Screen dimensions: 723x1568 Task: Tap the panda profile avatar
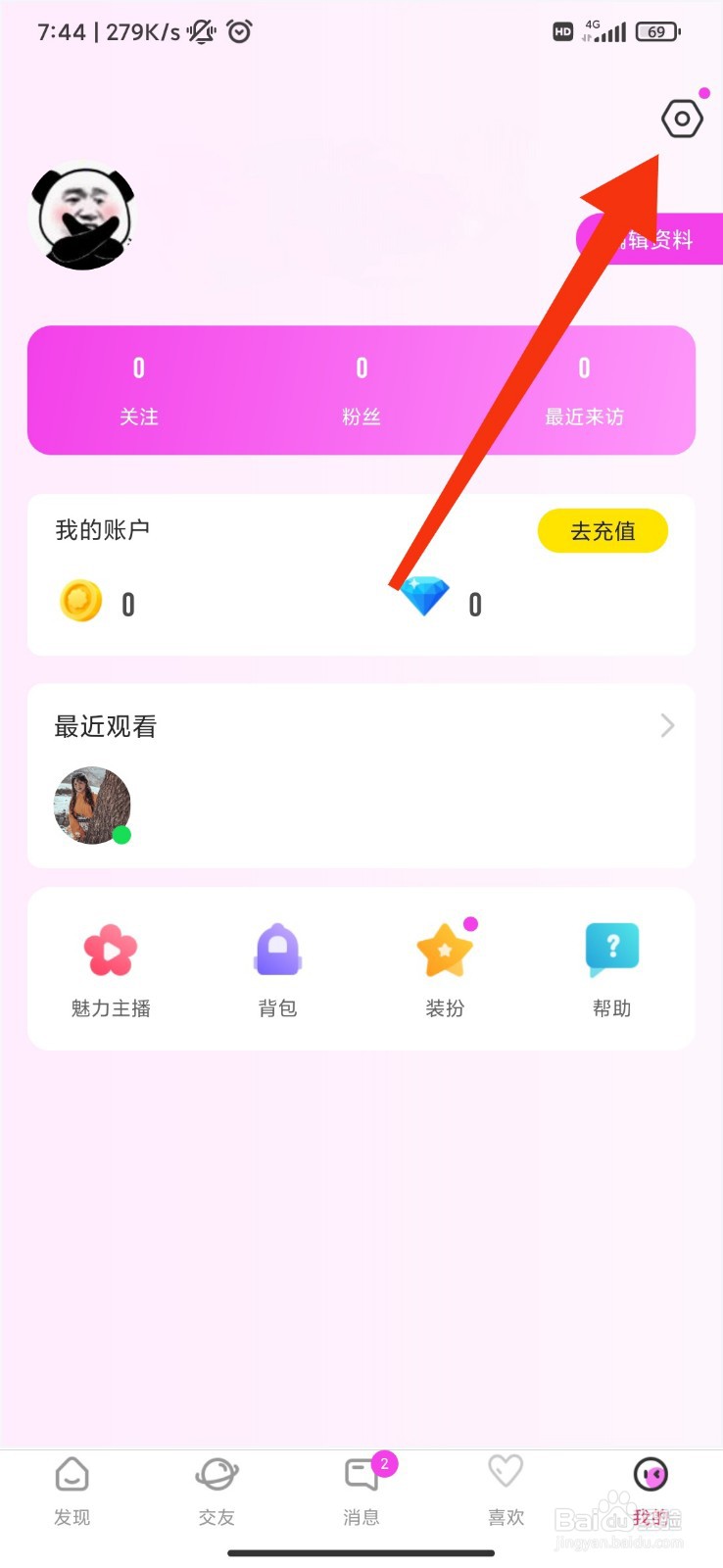coord(83,216)
